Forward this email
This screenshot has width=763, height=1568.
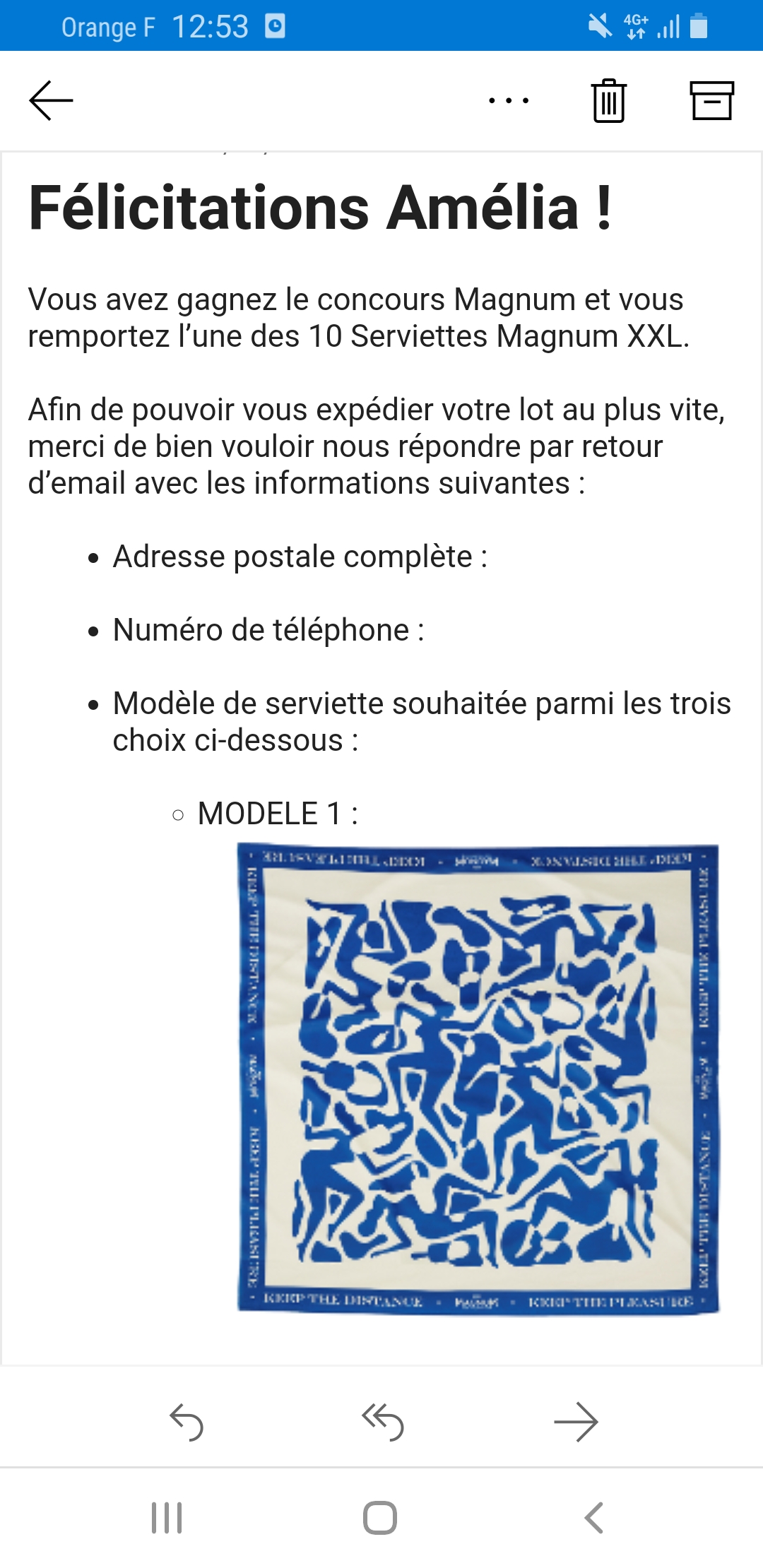(x=576, y=1421)
